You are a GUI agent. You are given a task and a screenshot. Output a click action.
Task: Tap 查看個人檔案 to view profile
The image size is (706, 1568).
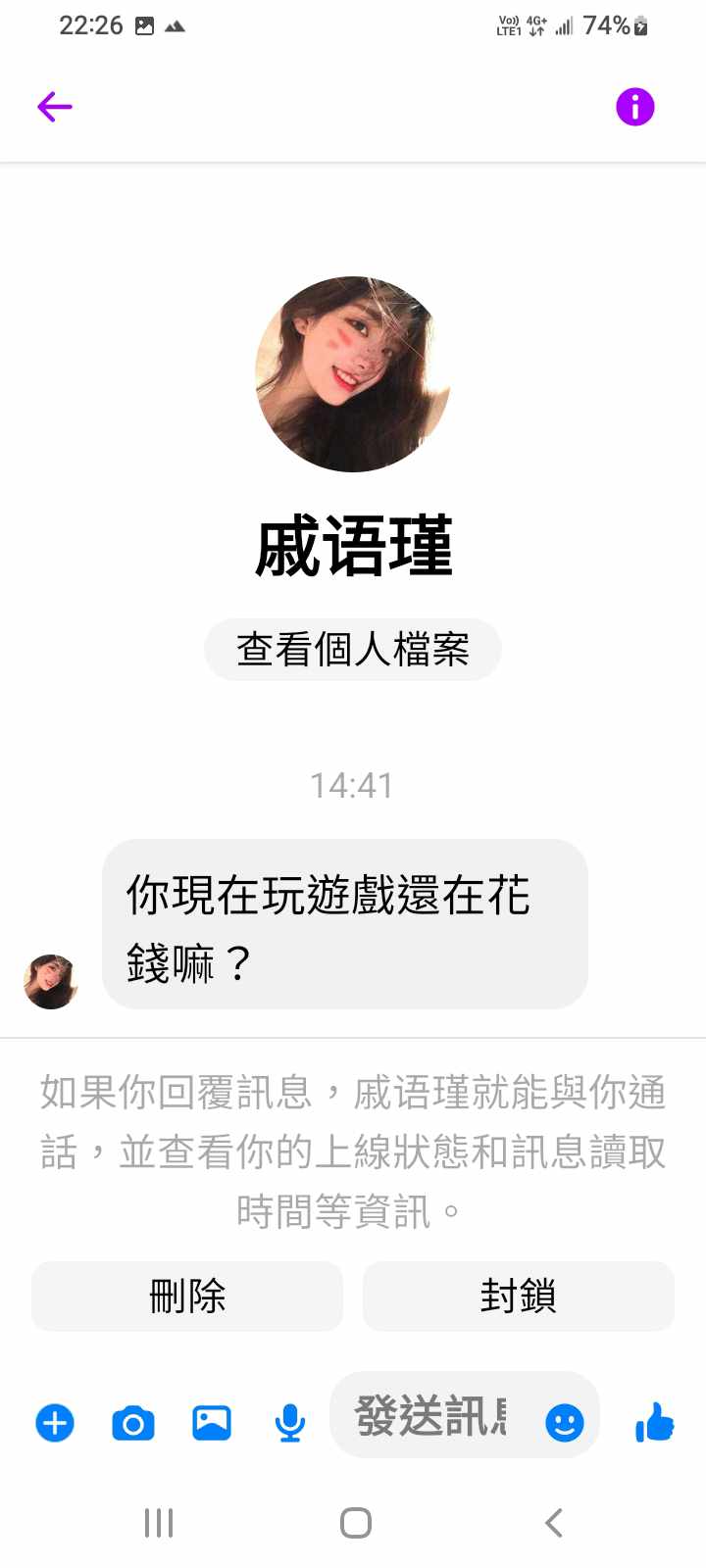tap(353, 649)
